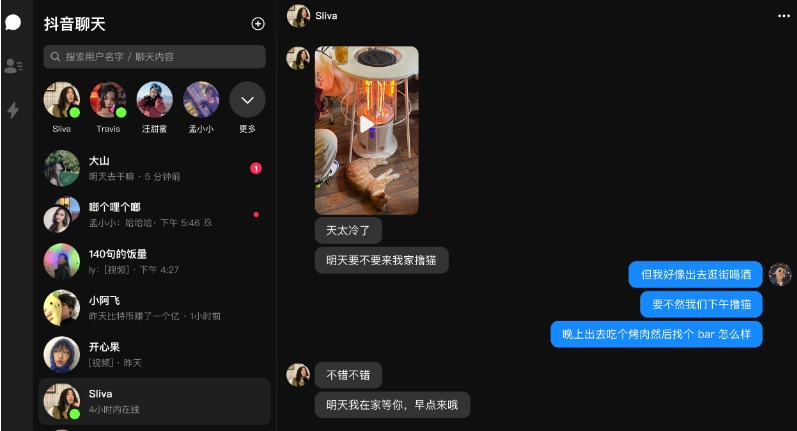Screen dimensions: 797x431
Task: Tap 汪甜蜜's avatar in the top row
Action: (154, 100)
